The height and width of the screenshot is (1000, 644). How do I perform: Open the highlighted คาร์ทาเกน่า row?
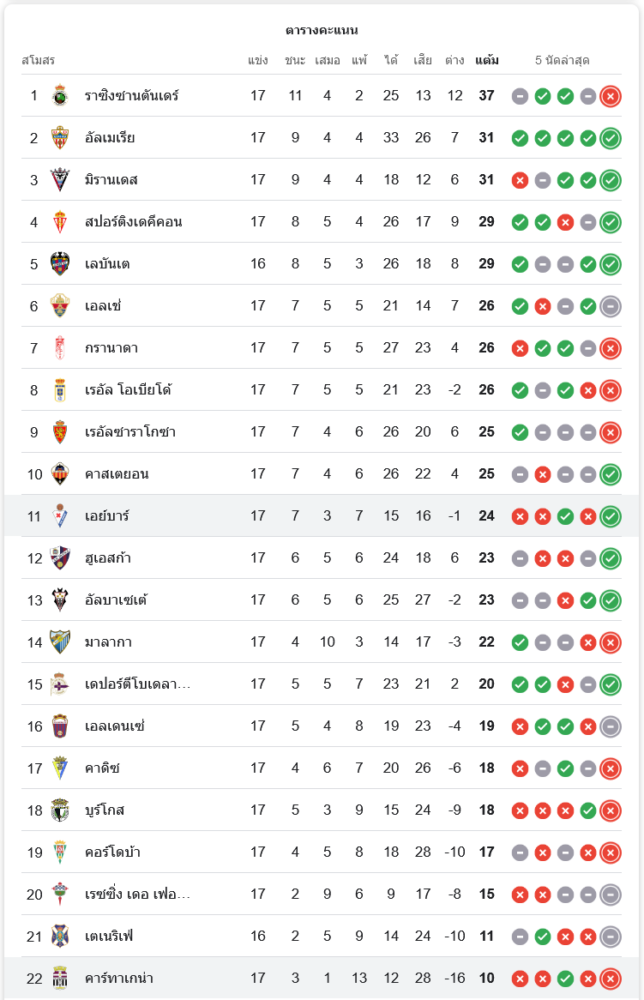pyautogui.click(x=119, y=978)
